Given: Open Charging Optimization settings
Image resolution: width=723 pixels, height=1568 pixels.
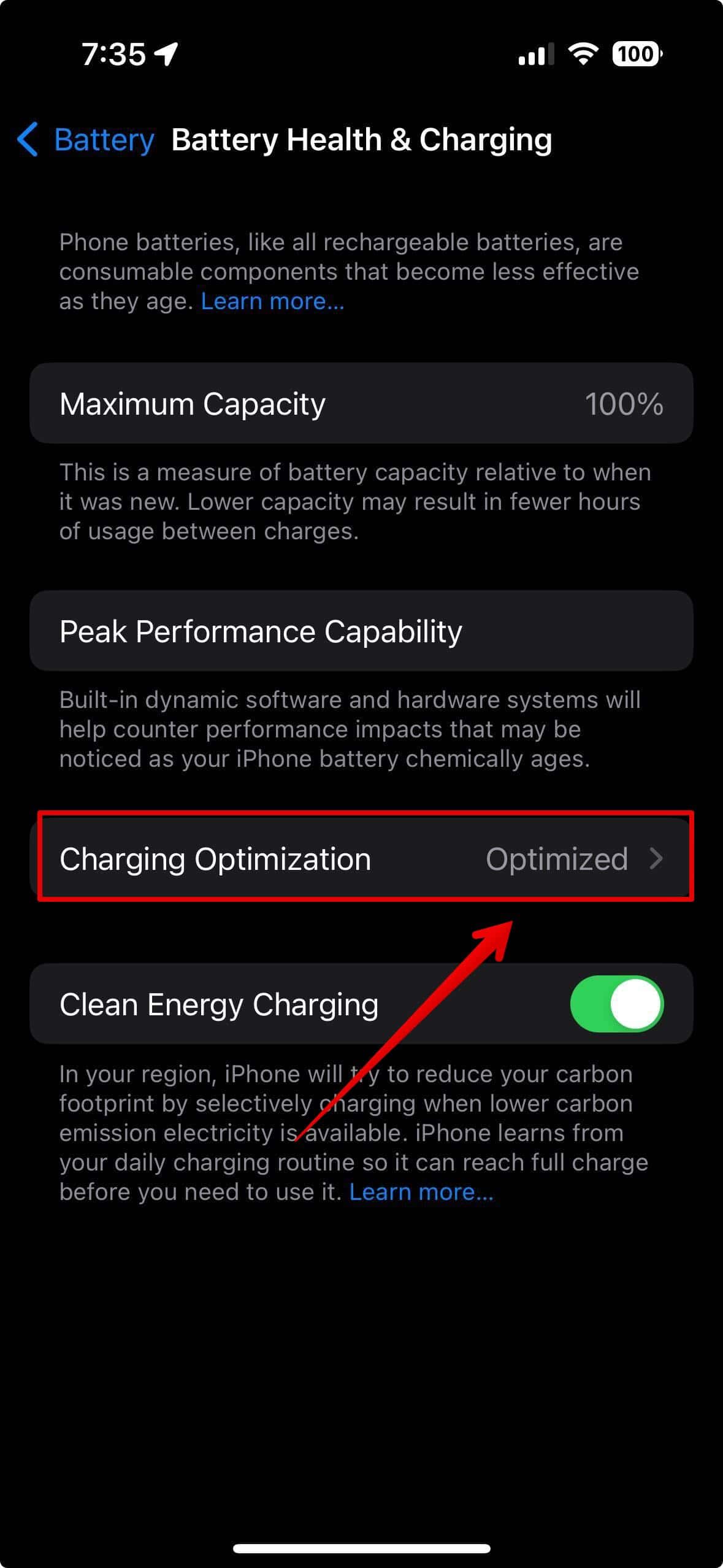Looking at the screenshot, I should pos(362,858).
